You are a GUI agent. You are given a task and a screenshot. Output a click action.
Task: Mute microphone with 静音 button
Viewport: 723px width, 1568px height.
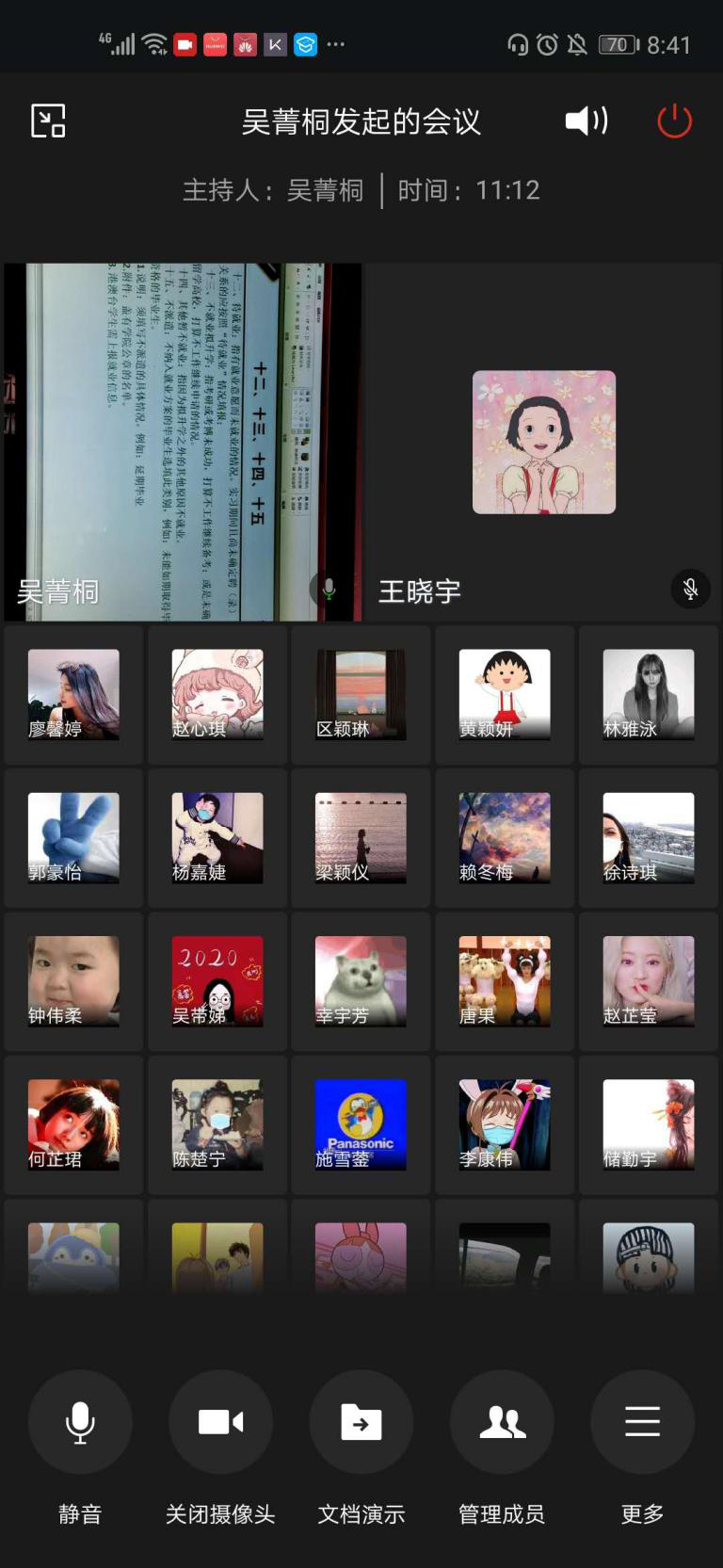[x=80, y=1422]
